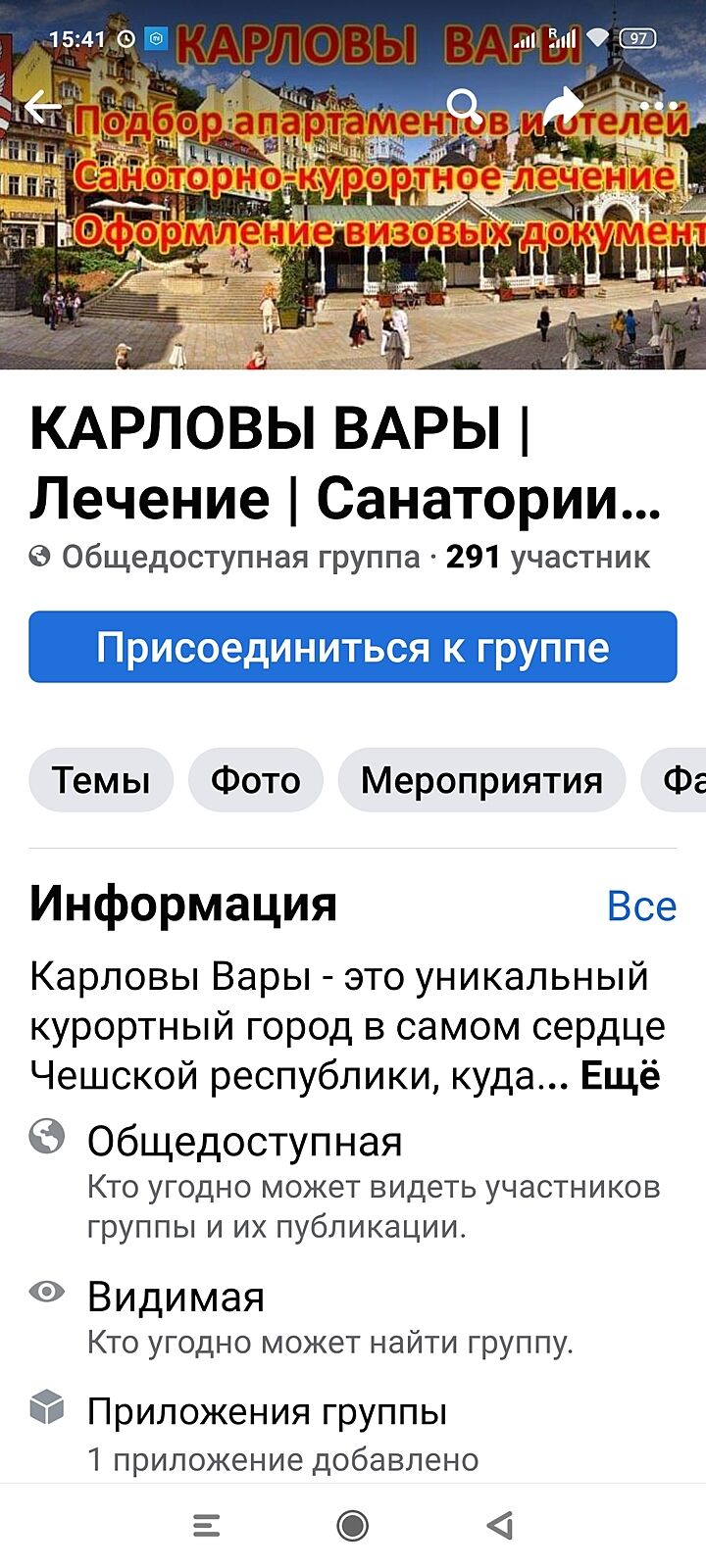Select the Темы chip
This screenshot has height=1568, width=706.
click(x=101, y=780)
